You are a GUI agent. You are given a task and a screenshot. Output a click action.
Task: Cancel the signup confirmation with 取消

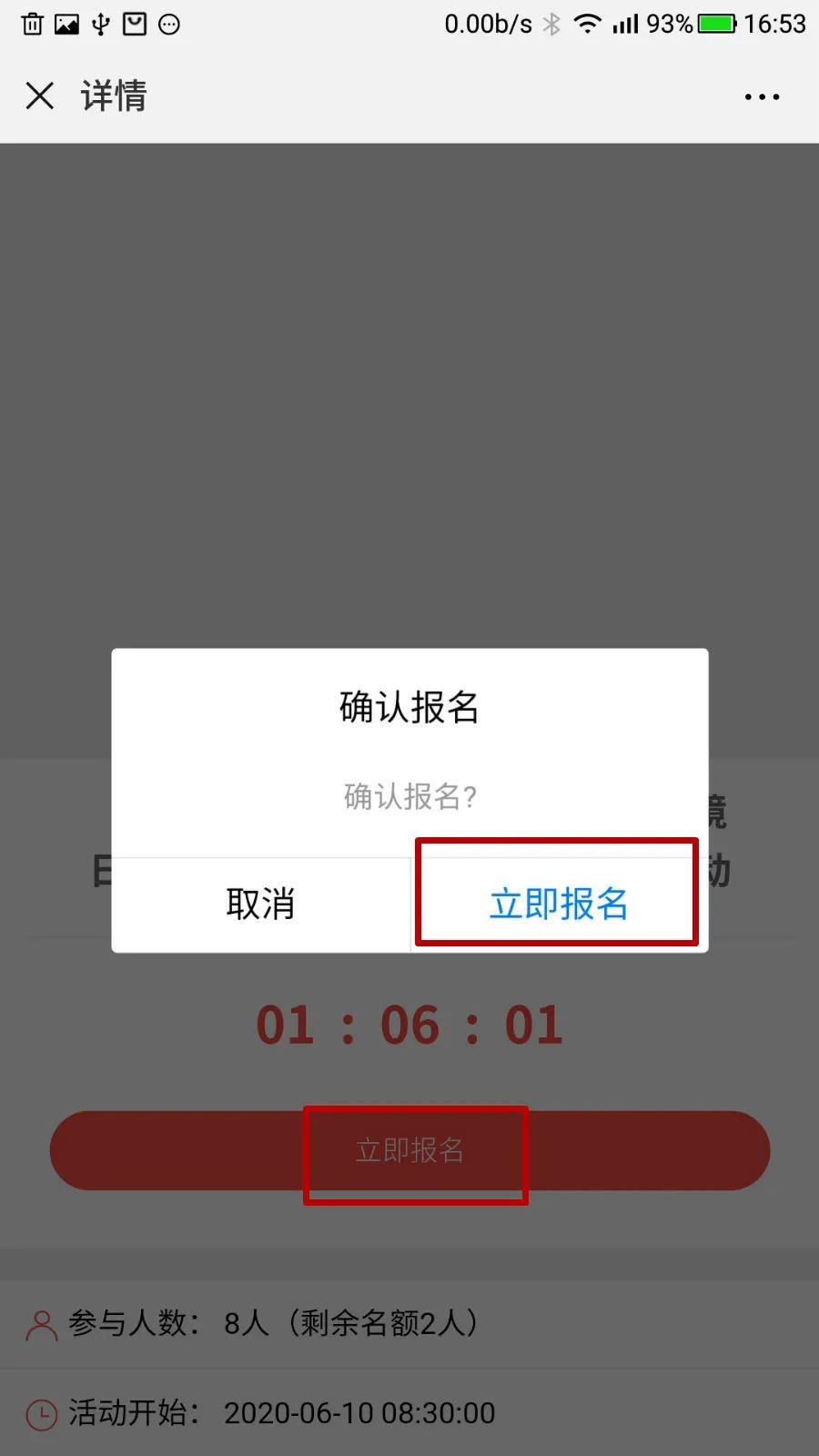[x=260, y=904]
